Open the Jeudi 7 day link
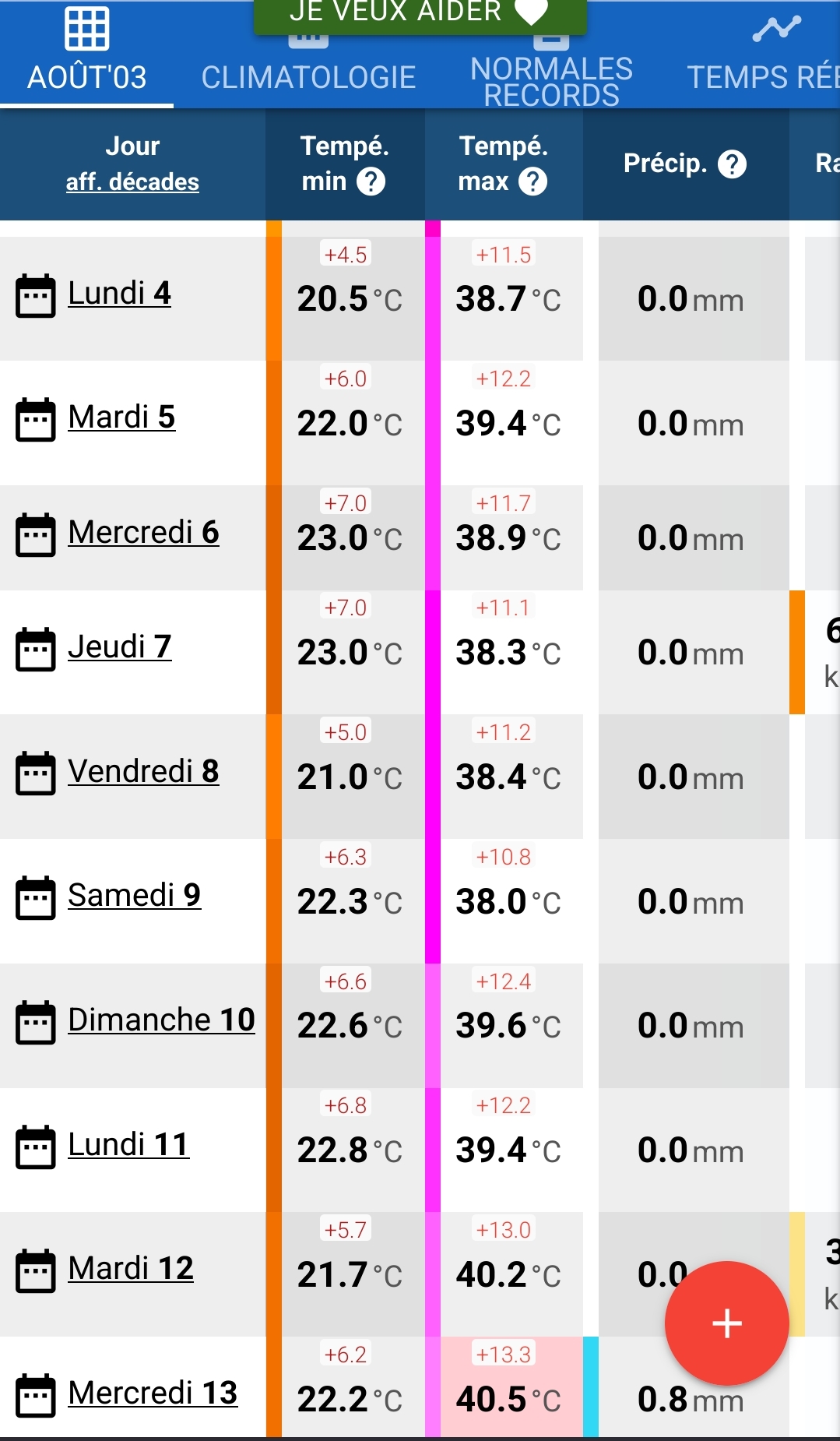The height and width of the screenshot is (1441, 840). [x=119, y=647]
